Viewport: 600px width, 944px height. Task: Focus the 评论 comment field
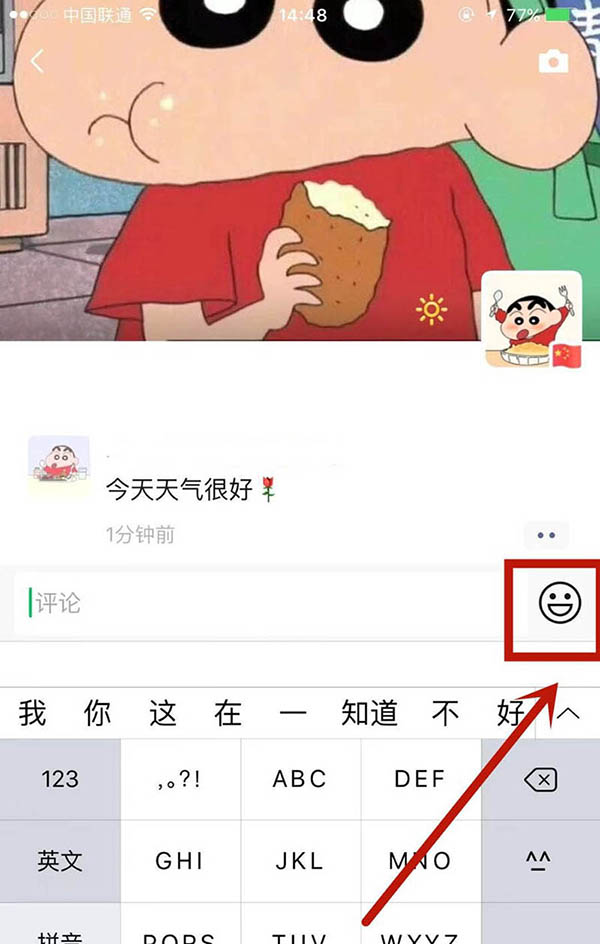click(260, 603)
